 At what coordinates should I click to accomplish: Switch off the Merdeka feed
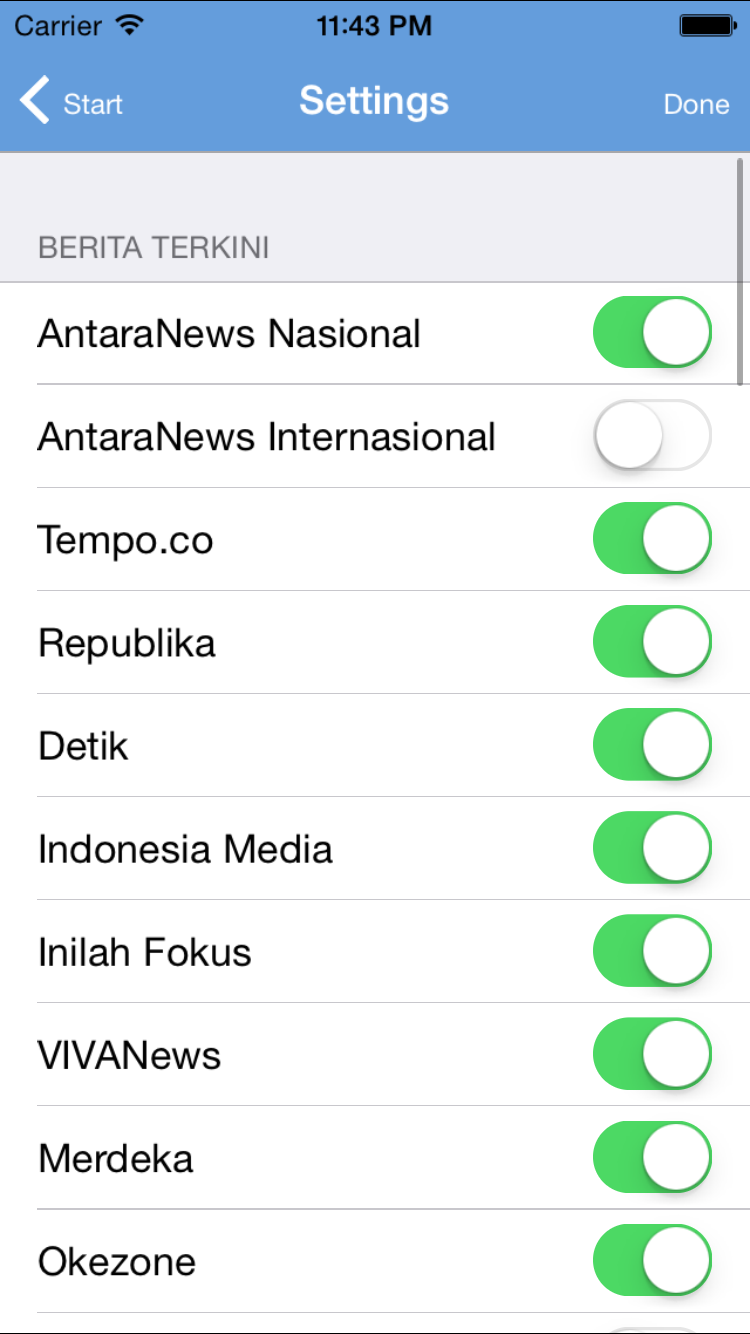point(652,1157)
